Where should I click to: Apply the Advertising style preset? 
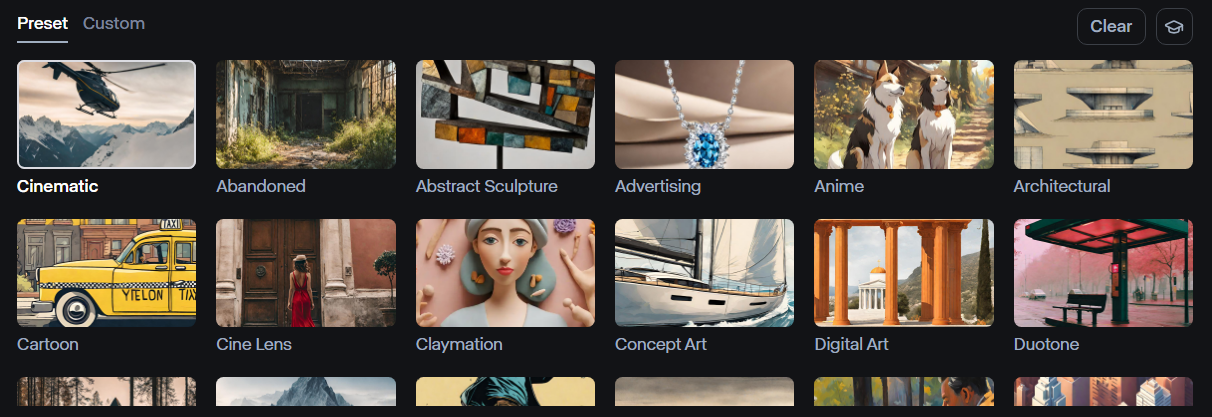[704, 114]
